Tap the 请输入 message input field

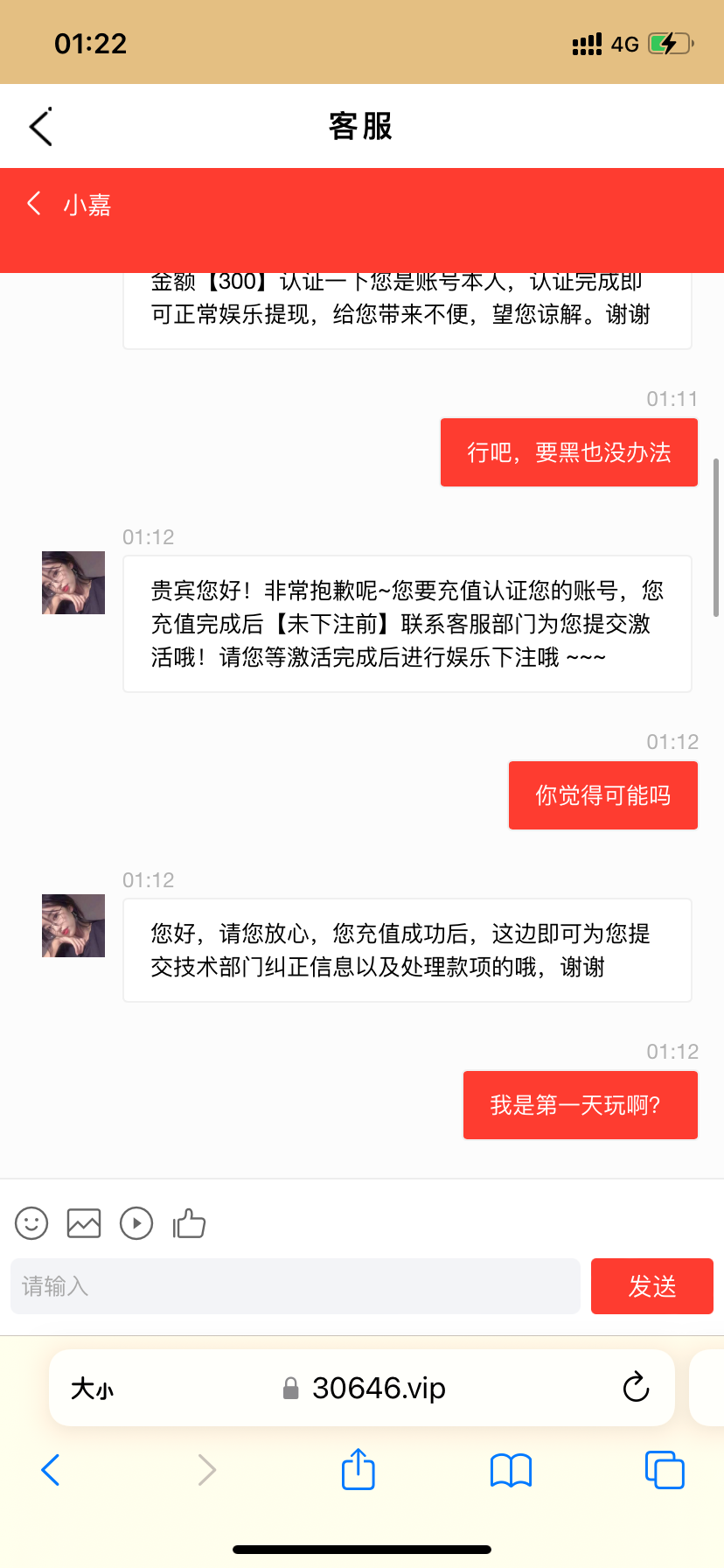point(295,1285)
